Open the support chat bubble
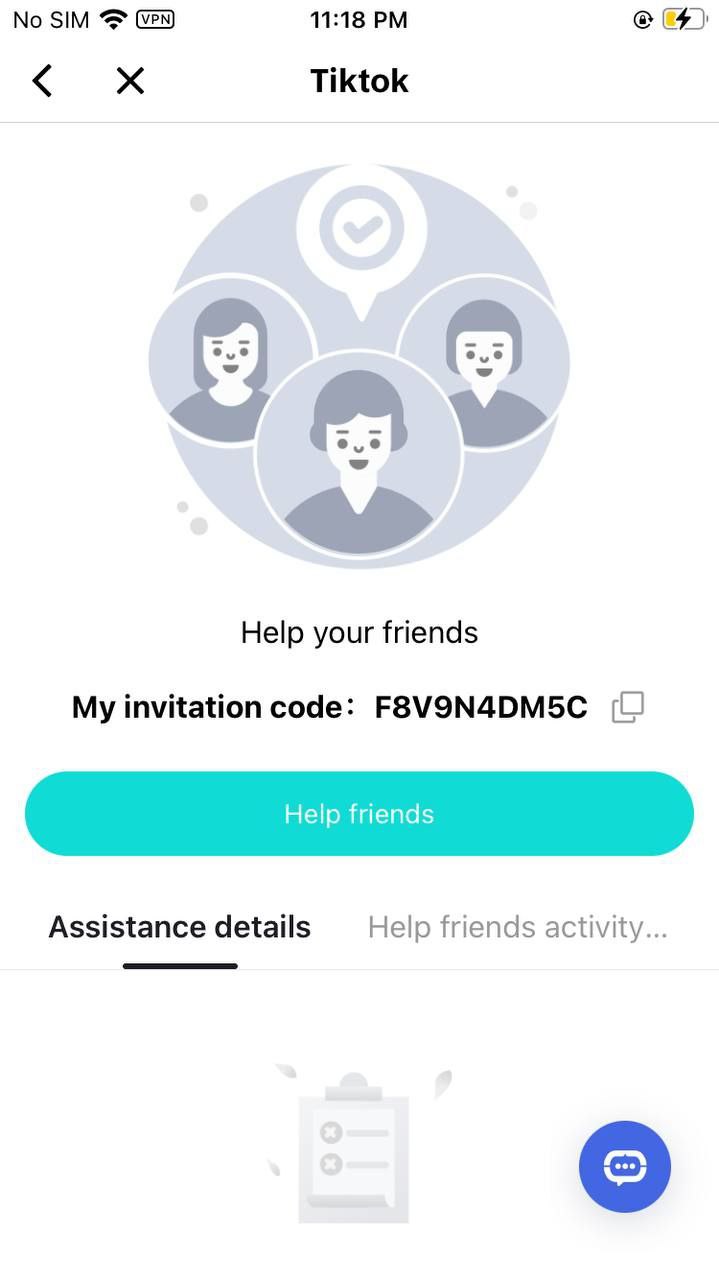The image size is (719, 1280). click(625, 1166)
